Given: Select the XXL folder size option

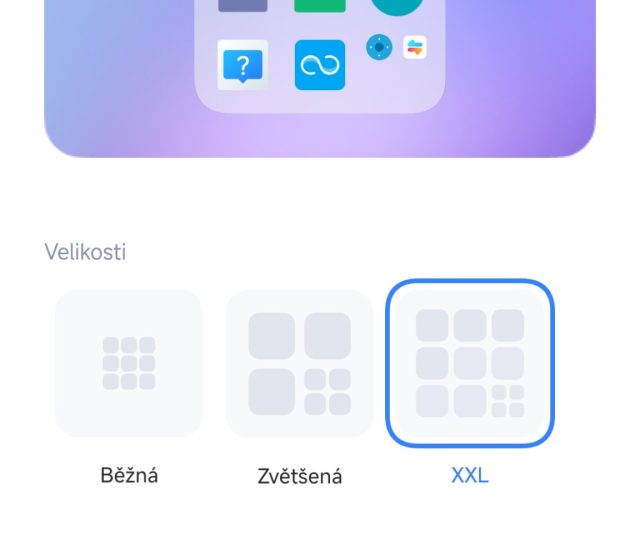Looking at the screenshot, I should click(x=470, y=363).
